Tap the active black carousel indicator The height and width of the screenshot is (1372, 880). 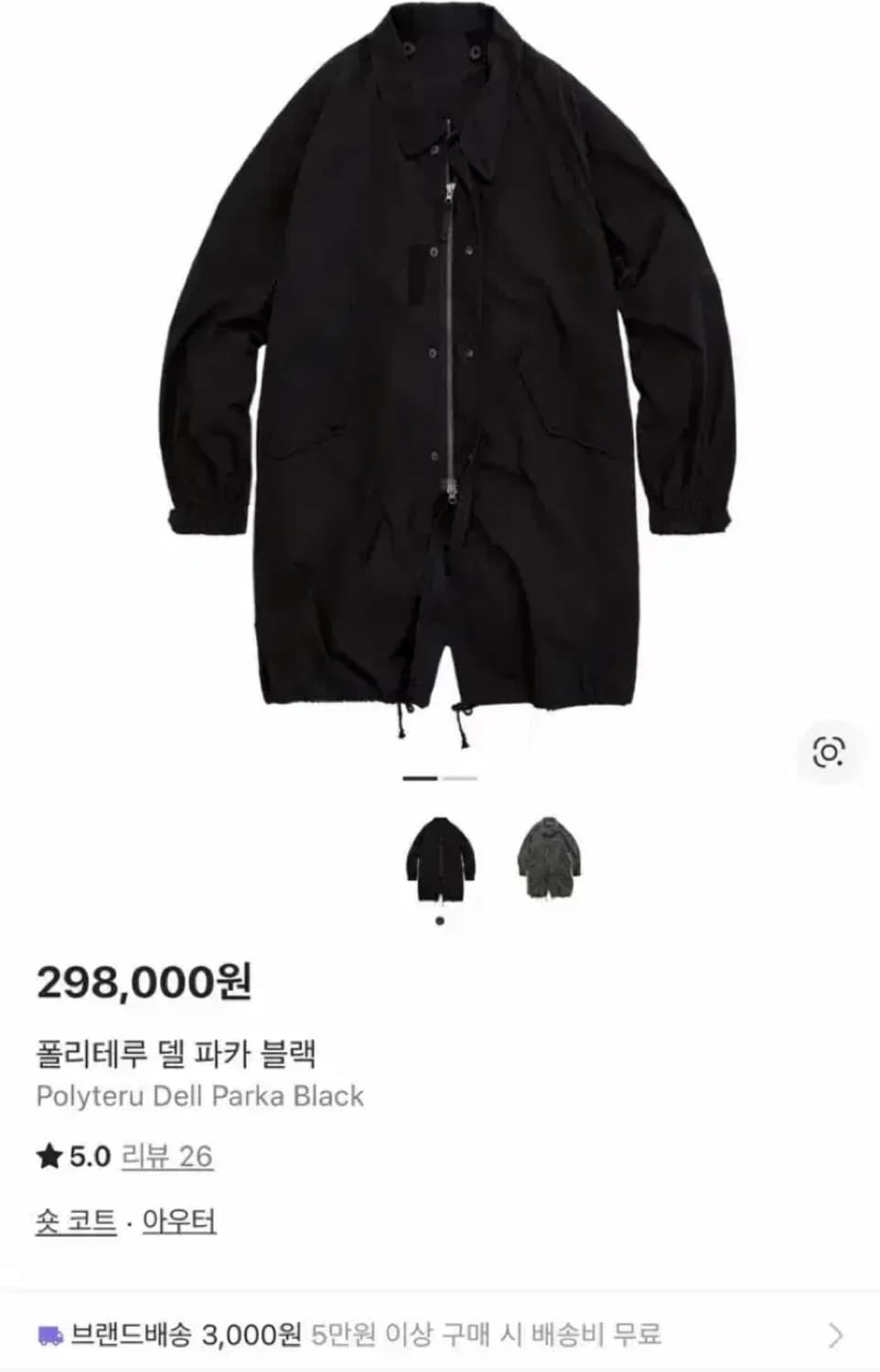[x=418, y=777]
